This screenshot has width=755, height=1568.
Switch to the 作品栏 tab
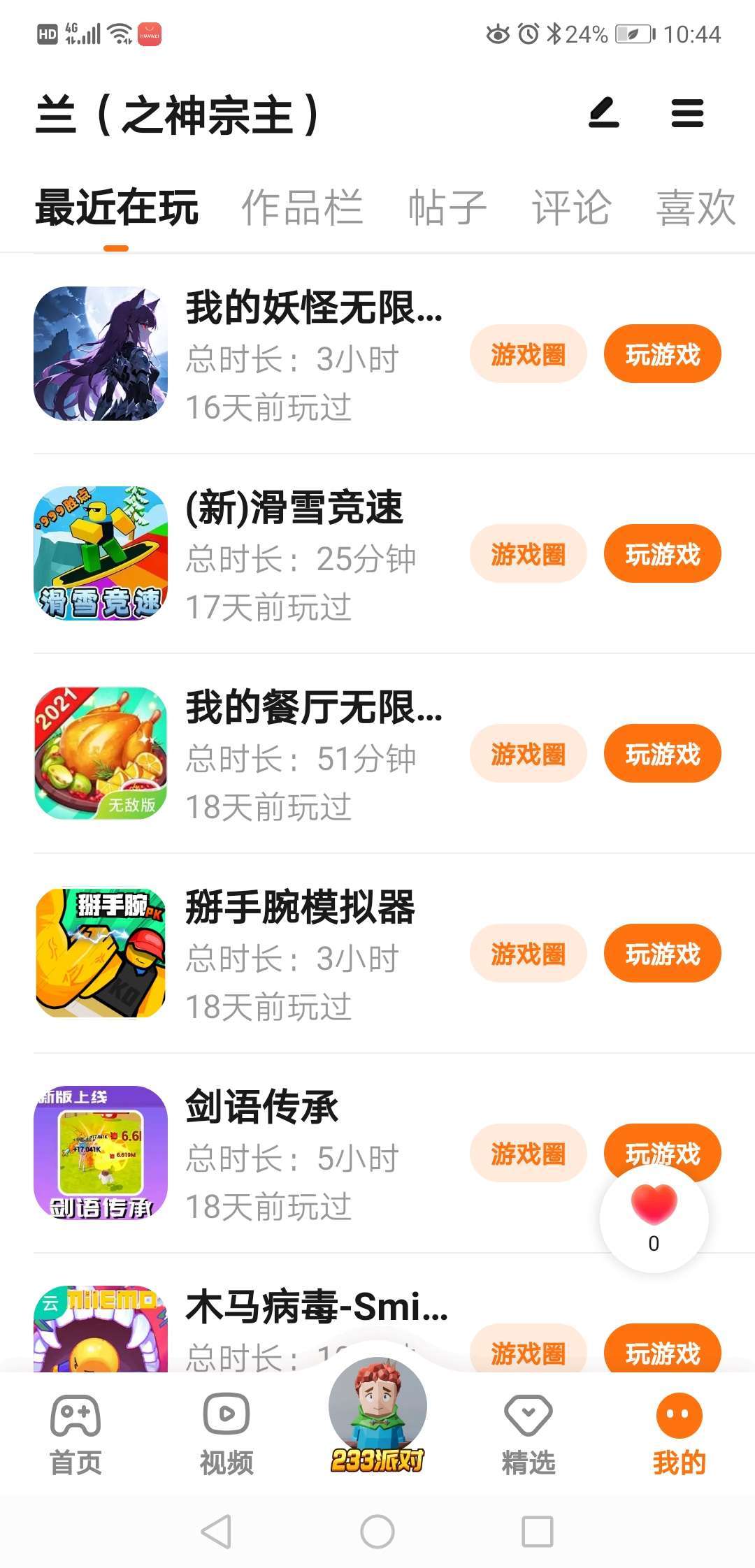point(302,208)
